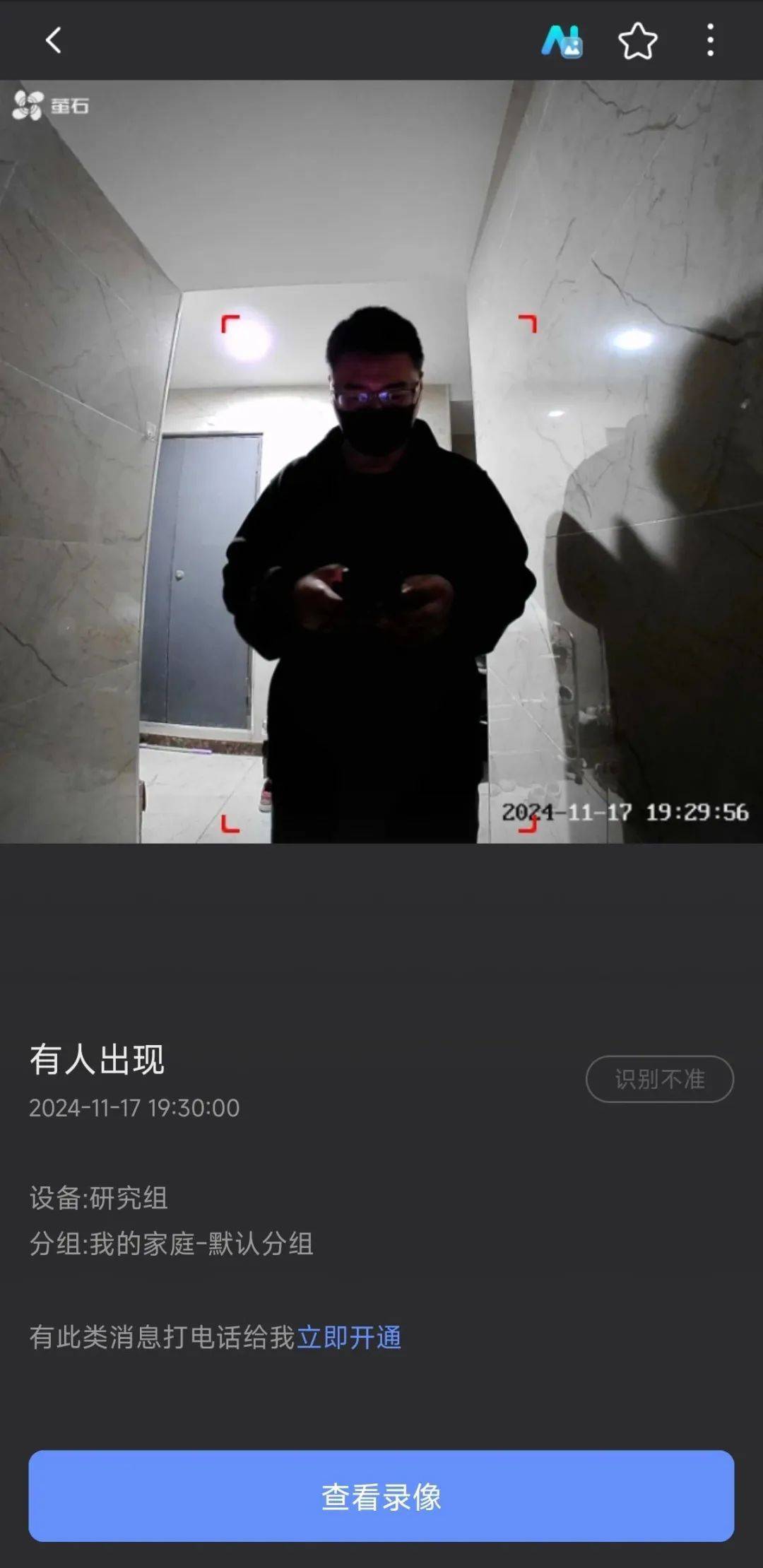This screenshot has height=1568, width=763.
Task: Tap the 立即开通 link
Action: coord(349,1338)
